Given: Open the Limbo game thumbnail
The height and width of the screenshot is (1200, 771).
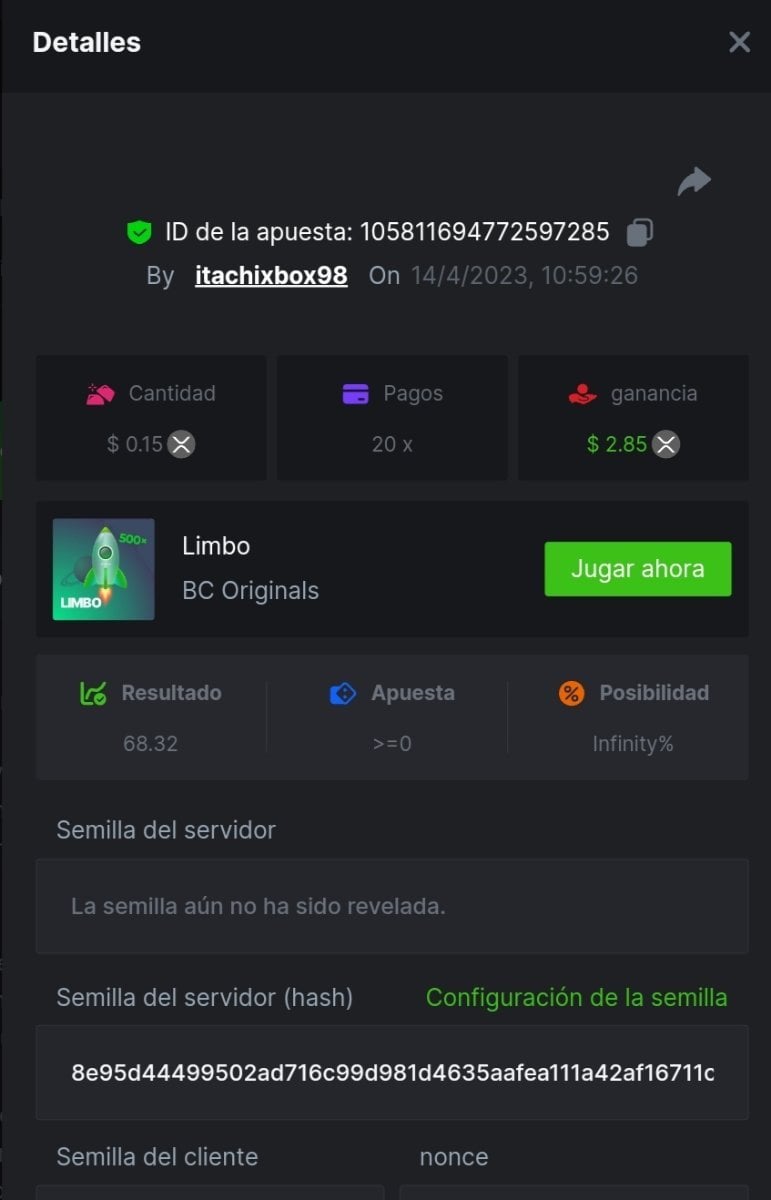Looking at the screenshot, I should [x=104, y=569].
